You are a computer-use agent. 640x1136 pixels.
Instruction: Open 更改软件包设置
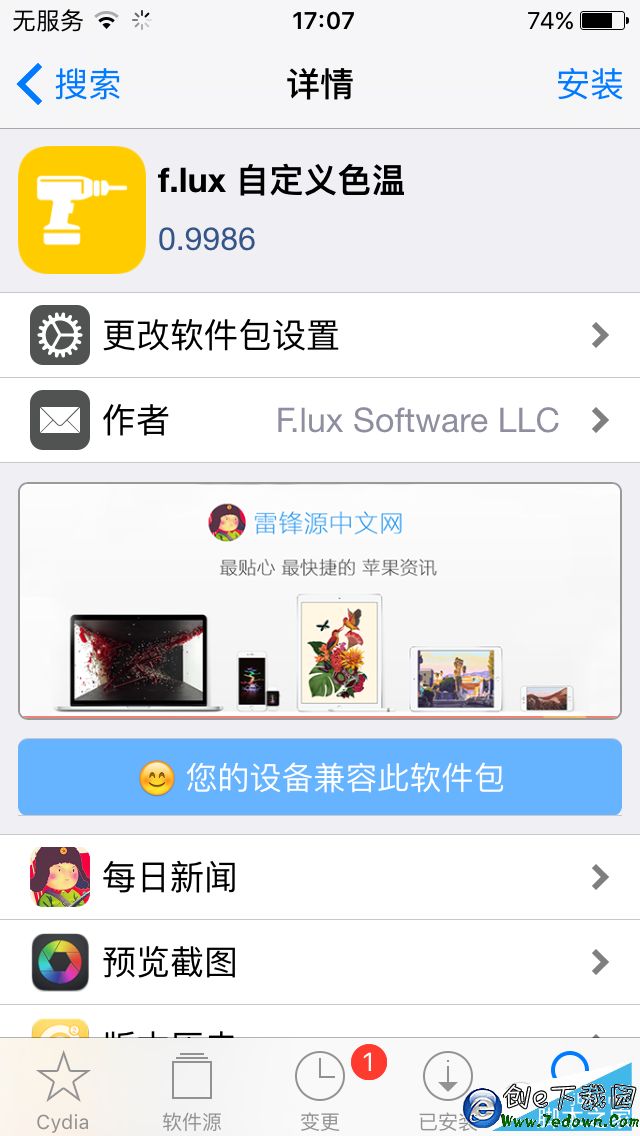[x=320, y=335]
